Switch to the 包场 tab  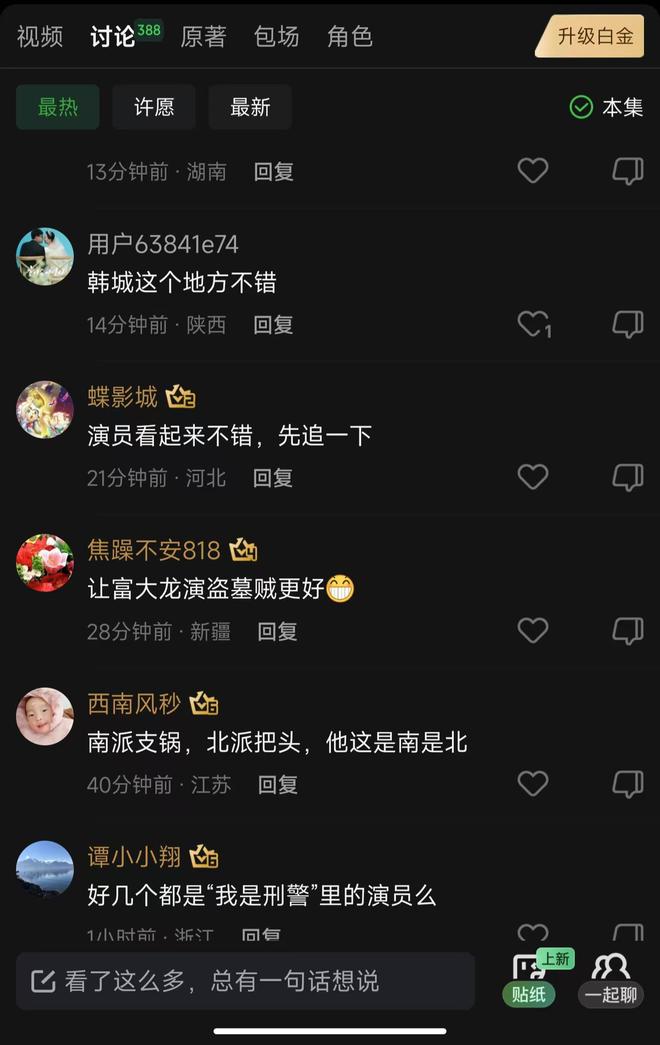(x=276, y=37)
